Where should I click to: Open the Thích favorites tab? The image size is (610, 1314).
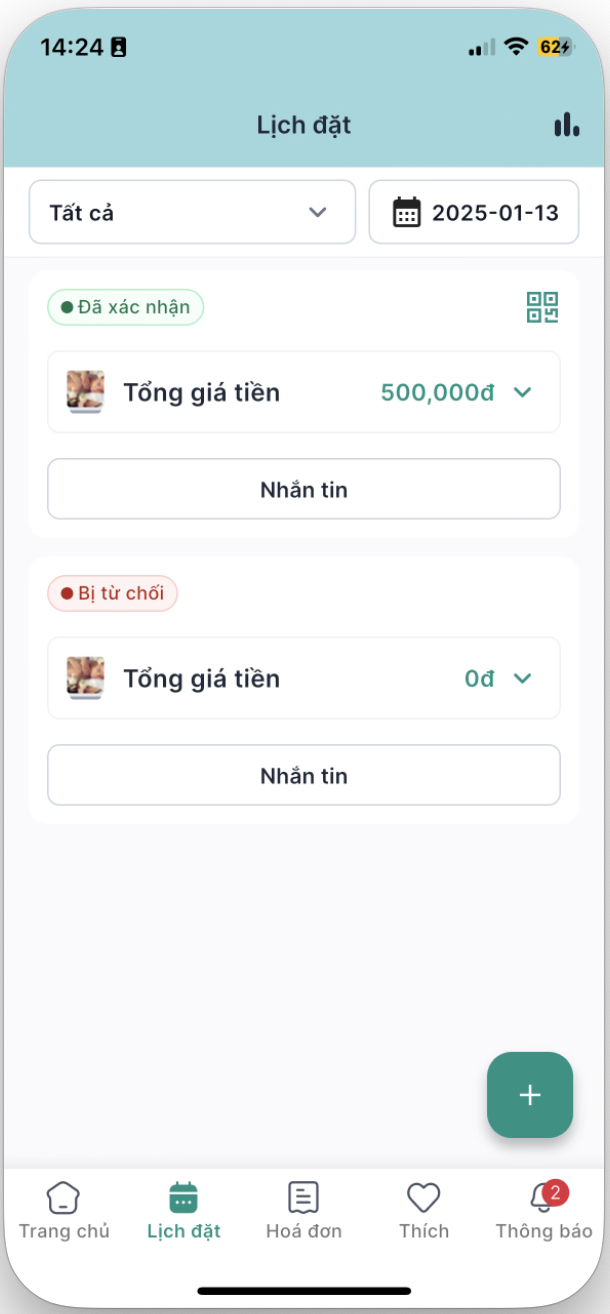[424, 1210]
